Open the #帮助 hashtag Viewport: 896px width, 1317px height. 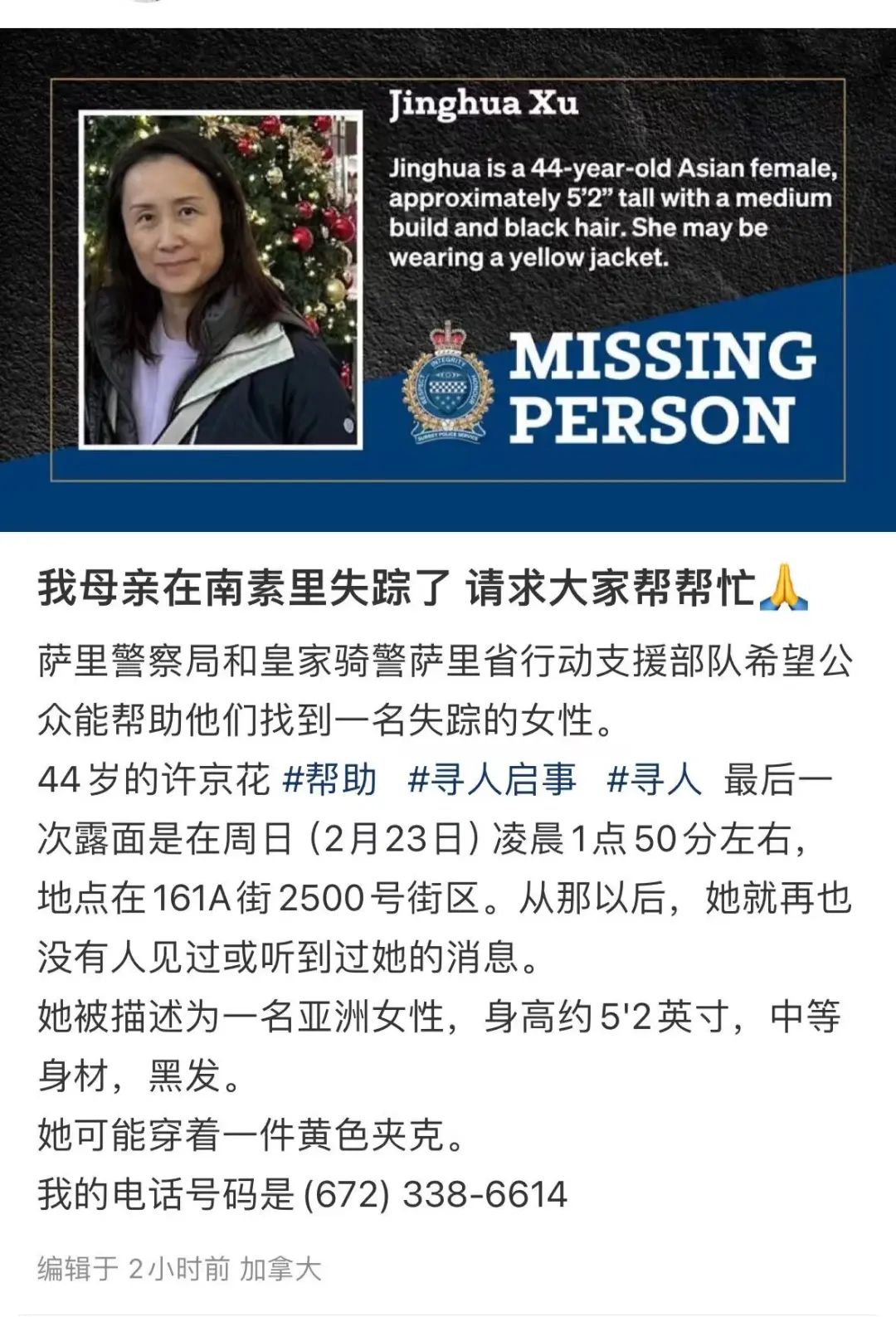329,780
